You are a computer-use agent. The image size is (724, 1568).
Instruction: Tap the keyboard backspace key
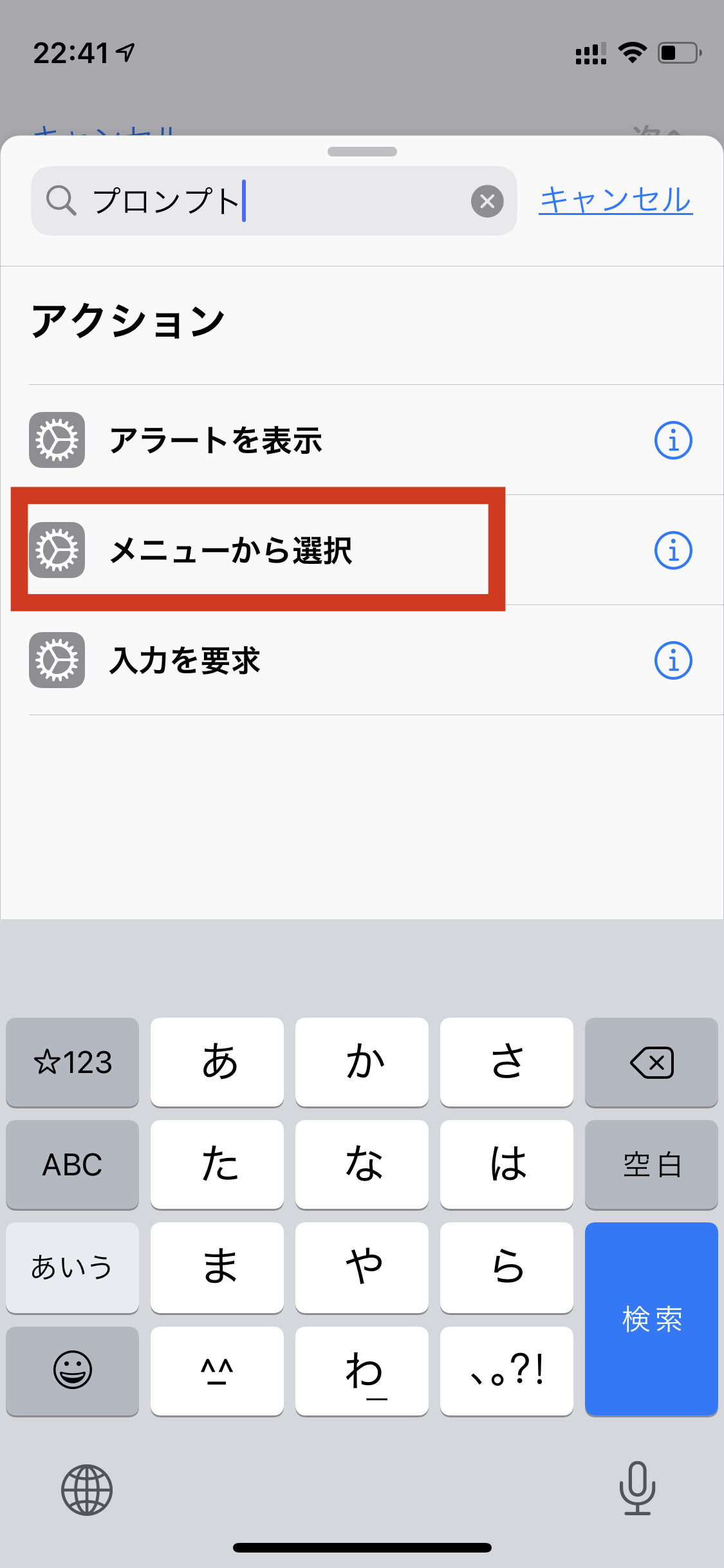pyautogui.click(x=651, y=1062)
